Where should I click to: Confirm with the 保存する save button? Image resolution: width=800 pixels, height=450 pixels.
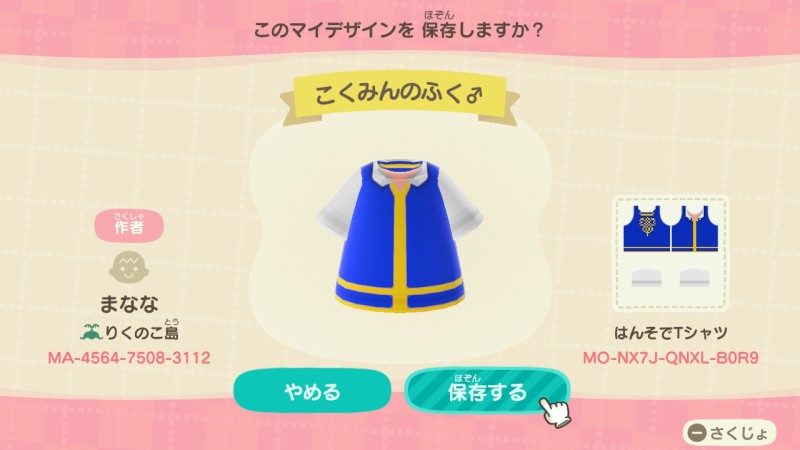coord(486,391)
